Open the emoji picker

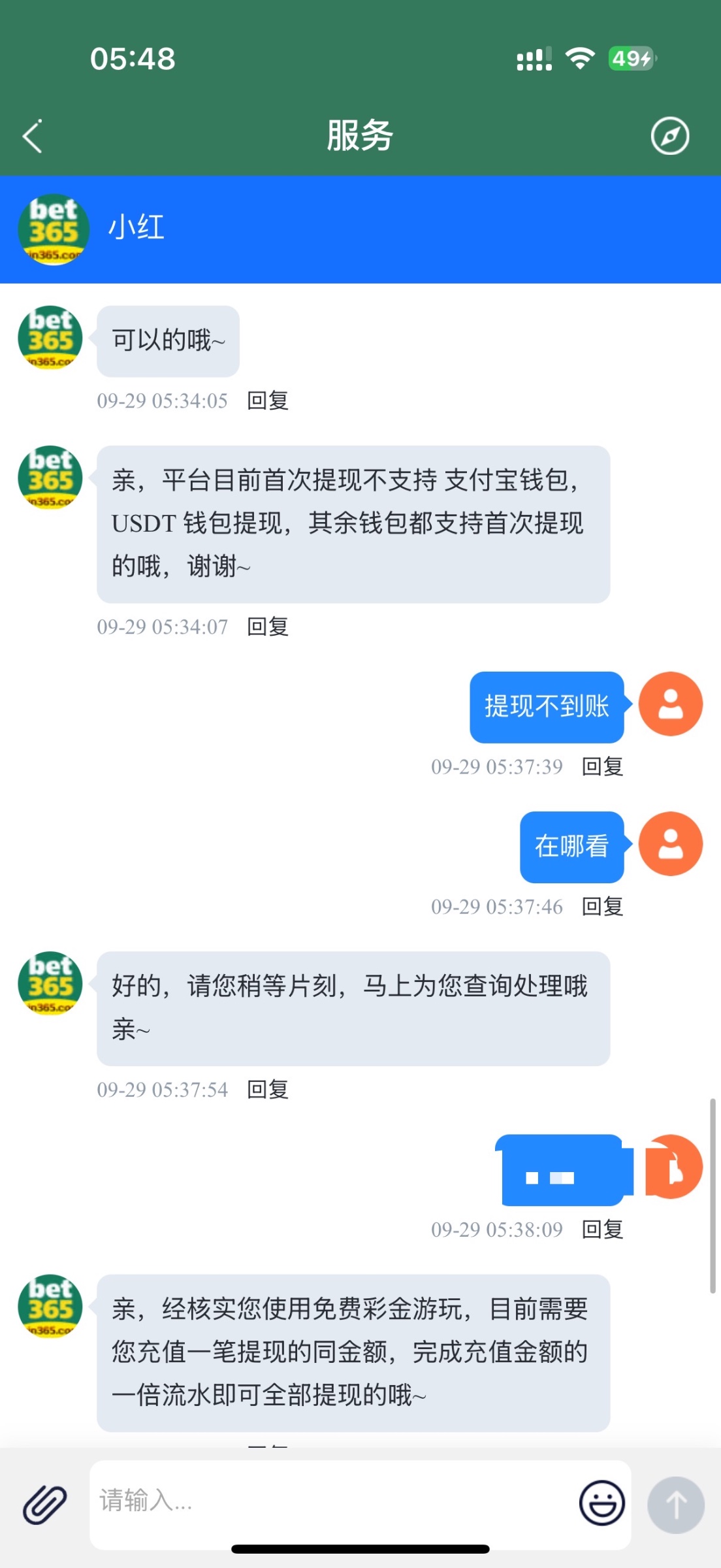601,1503
